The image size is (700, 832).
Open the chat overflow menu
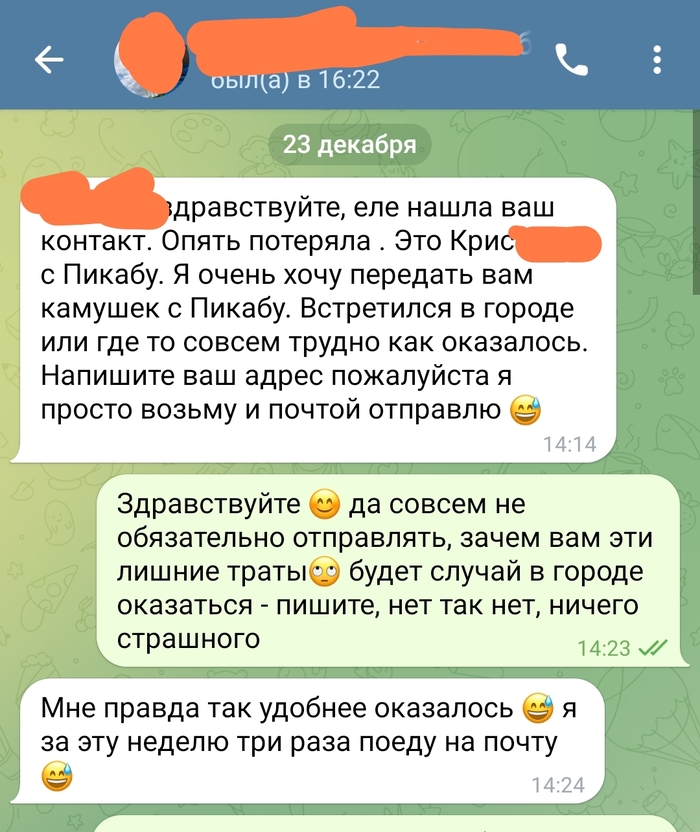657,61
